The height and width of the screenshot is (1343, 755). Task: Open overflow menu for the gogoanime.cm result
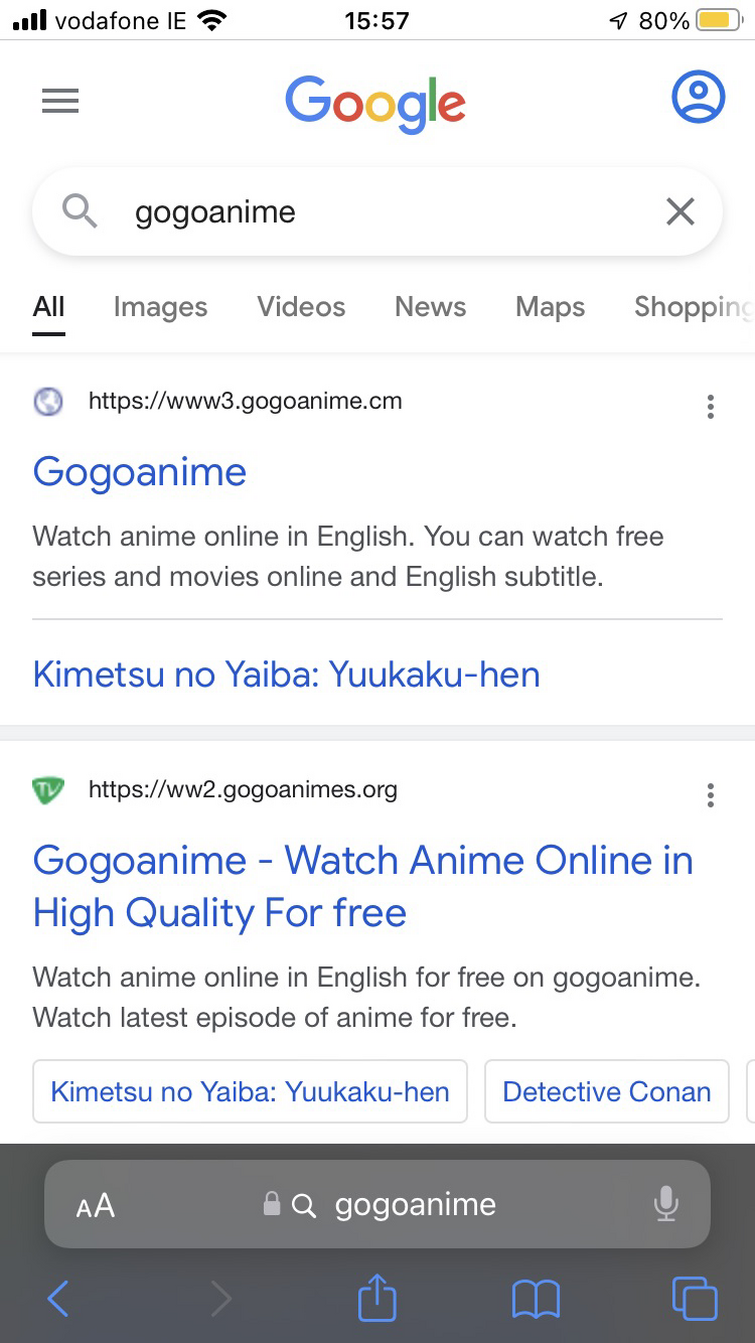tap(710, 406)
